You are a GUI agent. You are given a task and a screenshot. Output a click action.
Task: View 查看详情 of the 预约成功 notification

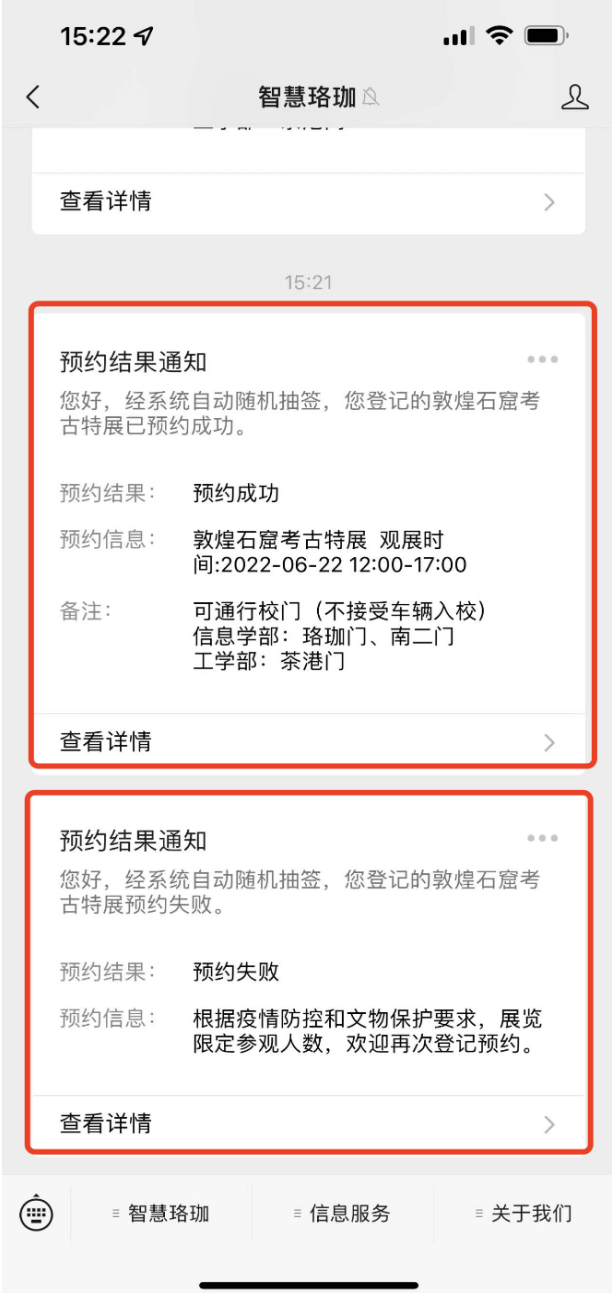pyautogui.click(x=306, y=742)
